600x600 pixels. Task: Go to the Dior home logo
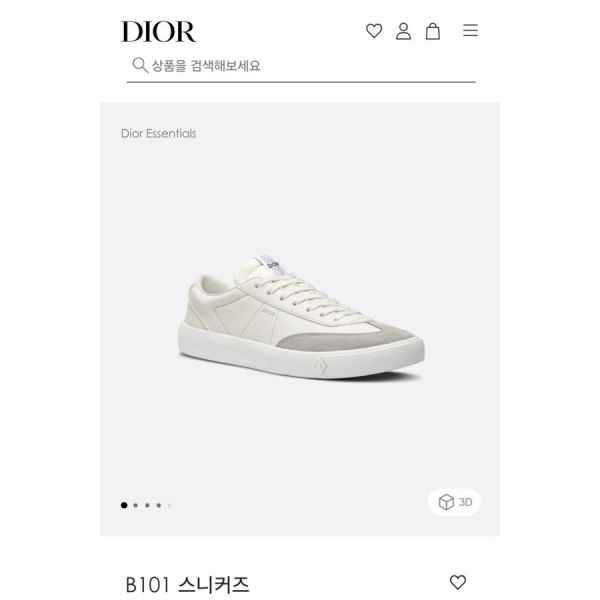[158, 31]
